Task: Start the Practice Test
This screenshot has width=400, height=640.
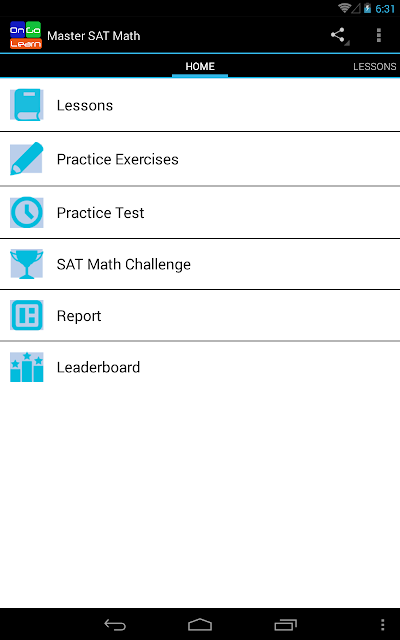Action: (x=200, y=212)
